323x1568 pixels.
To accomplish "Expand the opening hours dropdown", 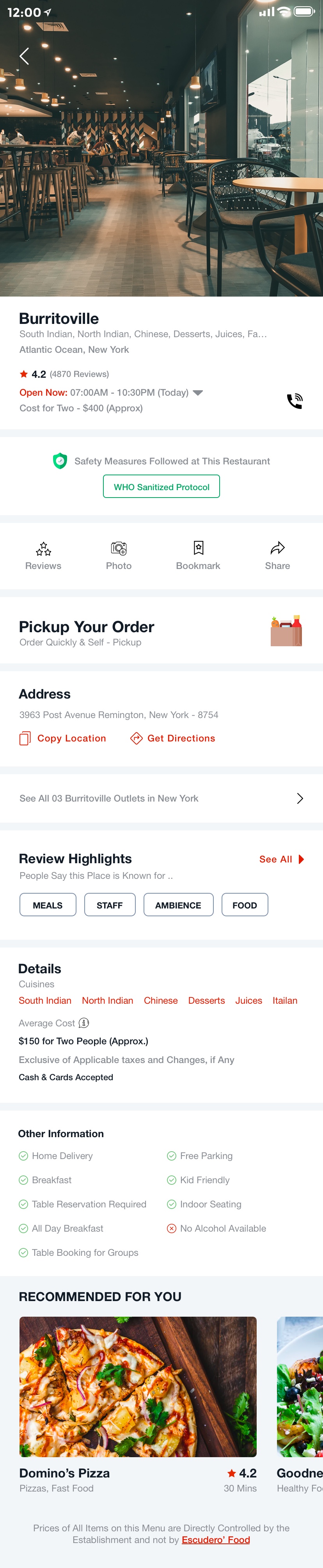I will [x=198, y=393].
